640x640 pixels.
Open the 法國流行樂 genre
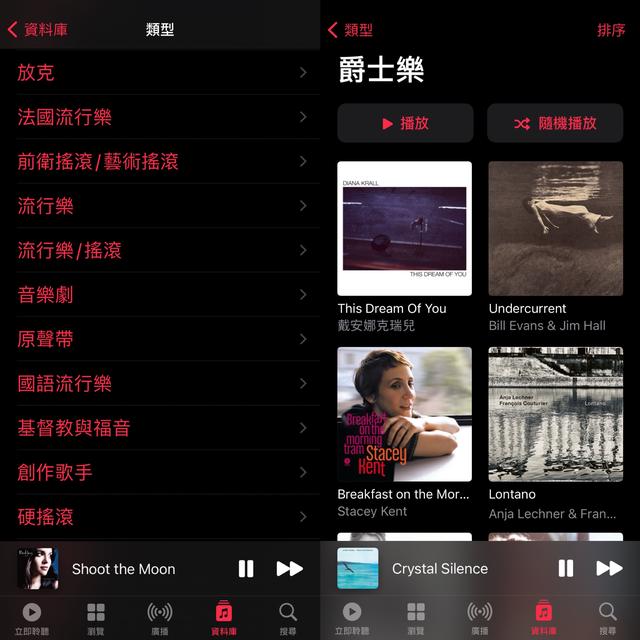click(160, 117)
